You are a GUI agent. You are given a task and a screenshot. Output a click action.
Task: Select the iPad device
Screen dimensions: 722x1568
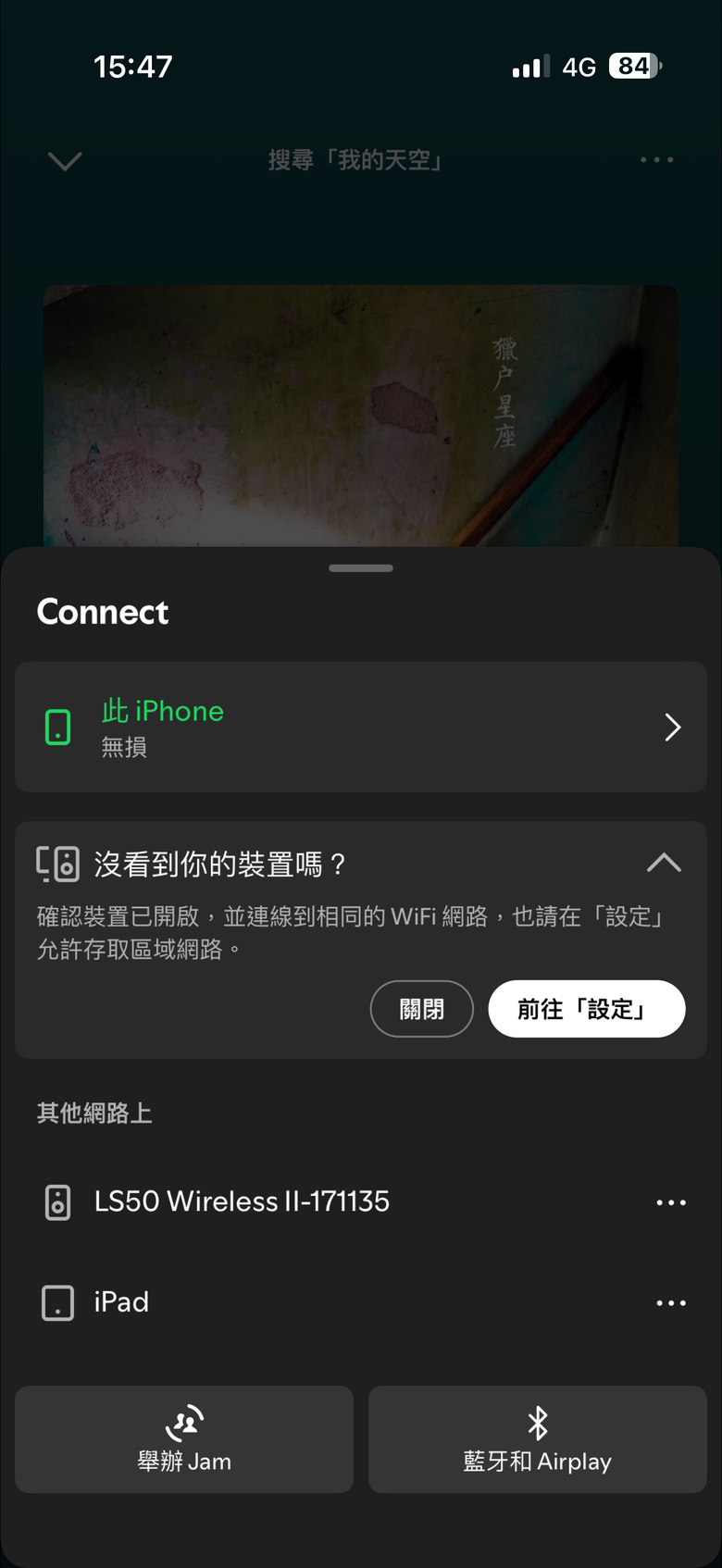[x=121, y=1302]
